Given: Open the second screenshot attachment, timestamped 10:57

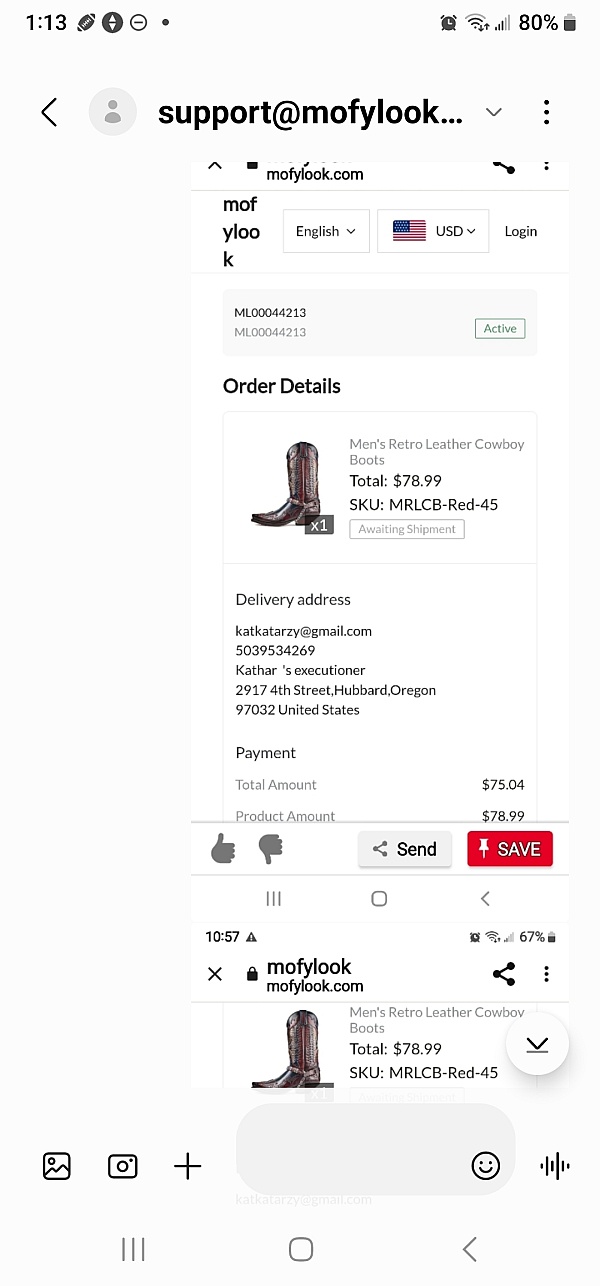Looking at the screenshot, I should (x=380, y=1010).
